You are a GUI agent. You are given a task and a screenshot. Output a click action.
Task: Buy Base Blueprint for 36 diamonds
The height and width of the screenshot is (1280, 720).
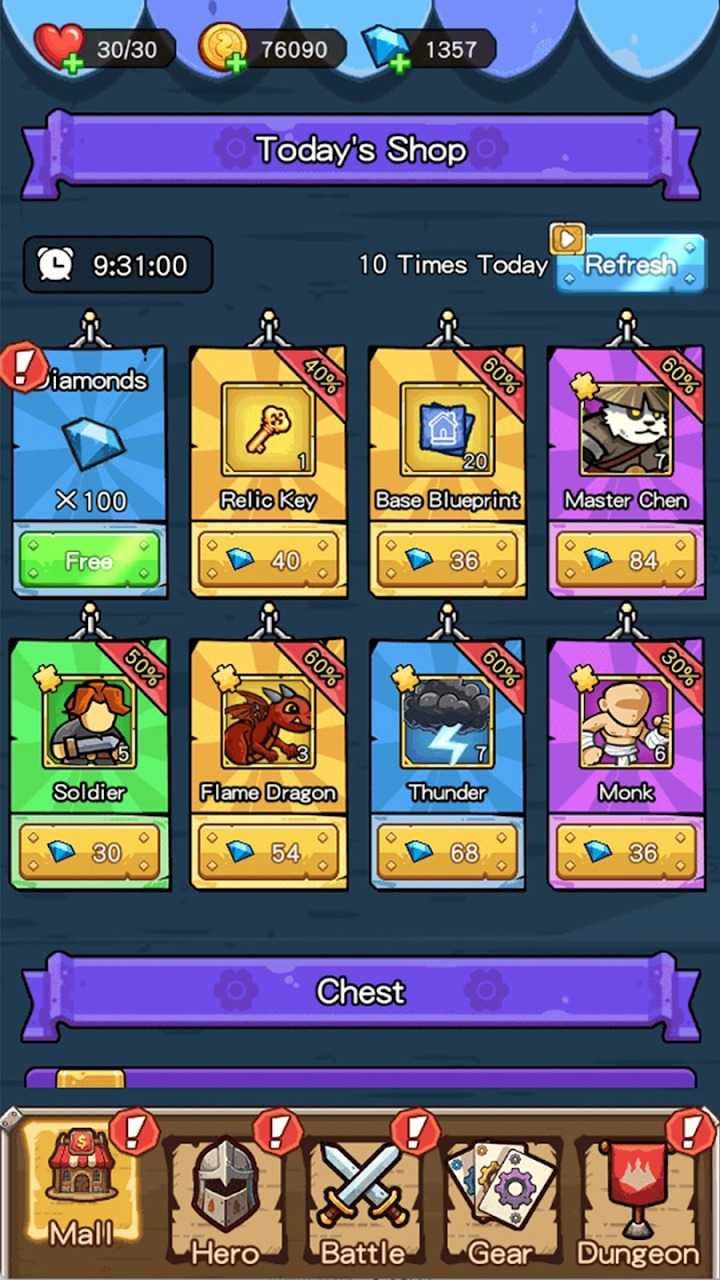tap(447, 561)
